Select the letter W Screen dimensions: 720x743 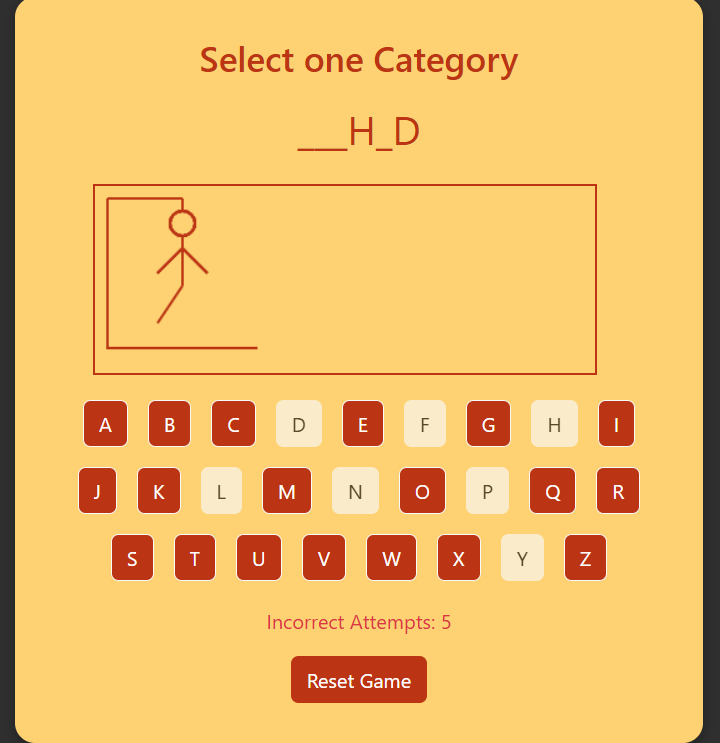click(x=391, y=558)
